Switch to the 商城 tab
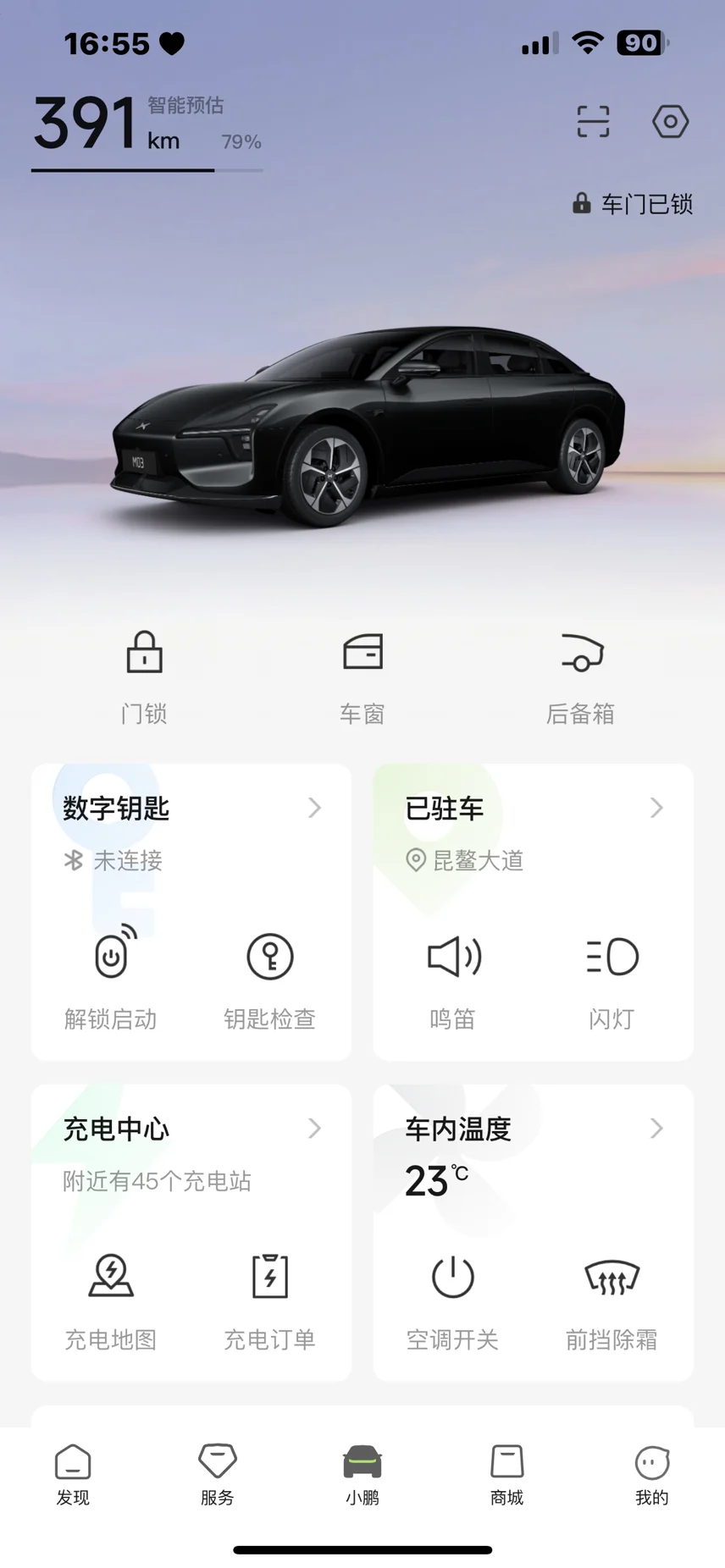 click(507, 1475)
